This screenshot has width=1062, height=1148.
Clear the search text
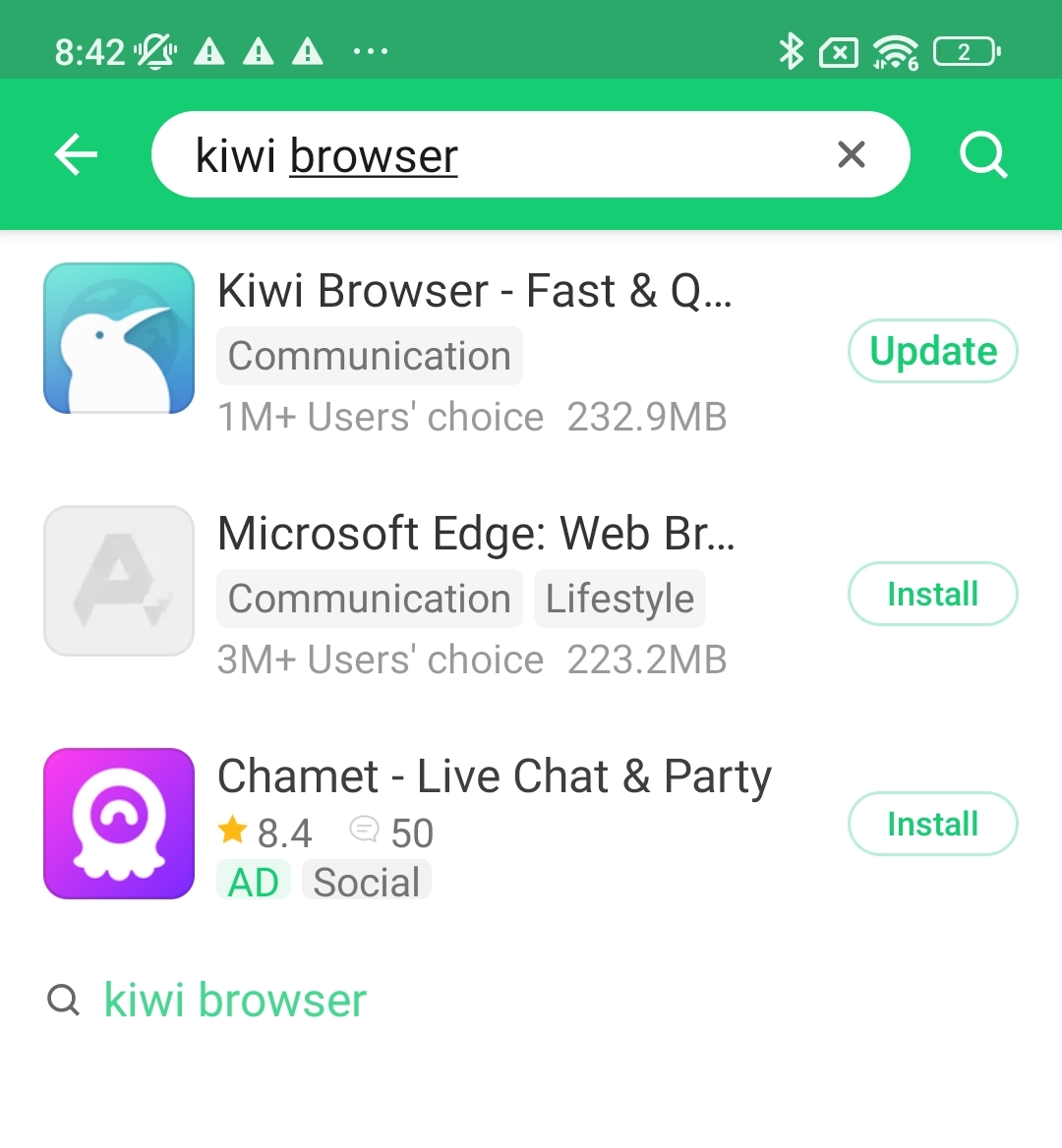[x=851, y=154]
